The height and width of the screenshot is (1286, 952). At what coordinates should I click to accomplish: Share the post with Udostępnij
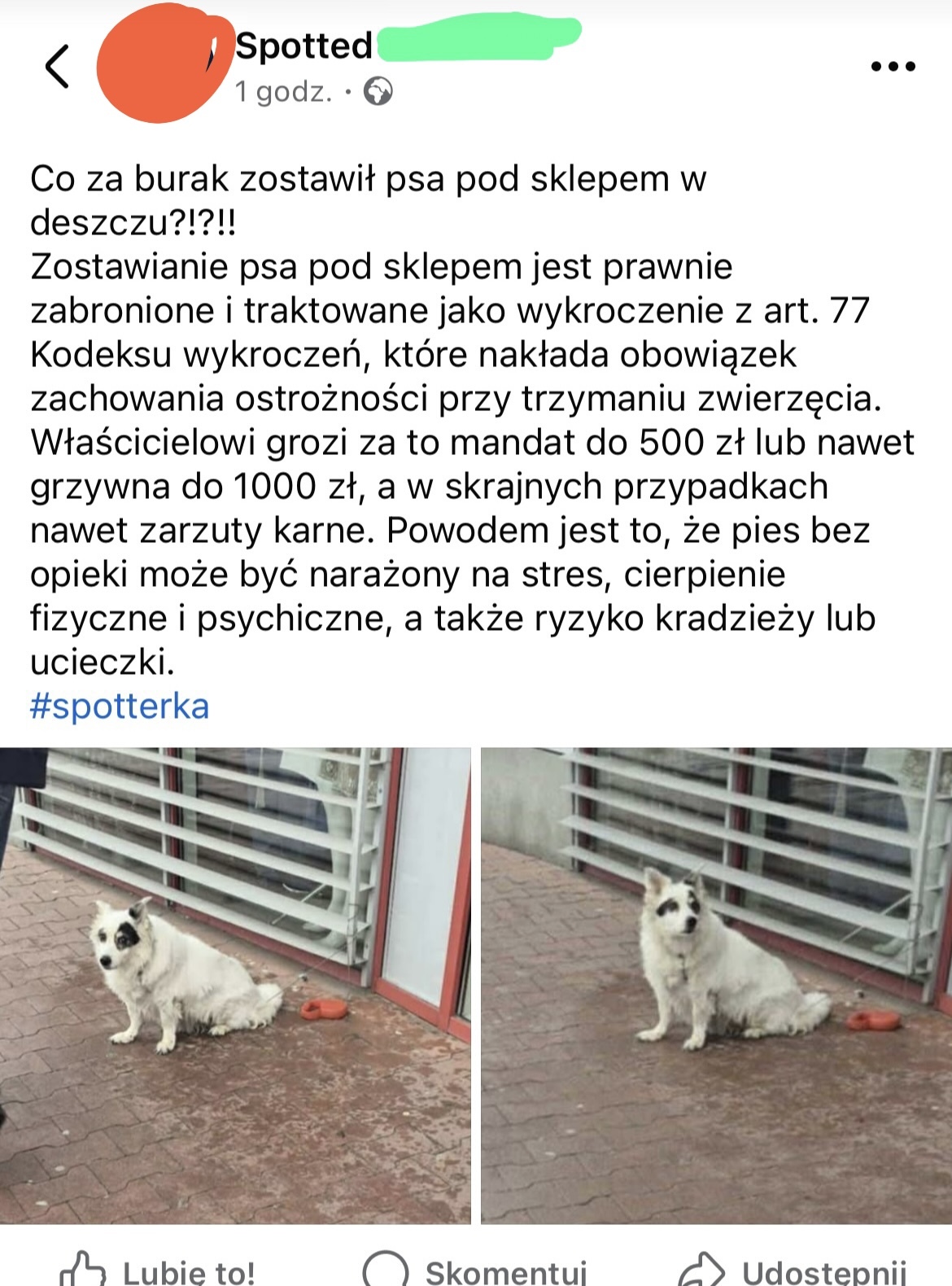[x=793, y=1270]
